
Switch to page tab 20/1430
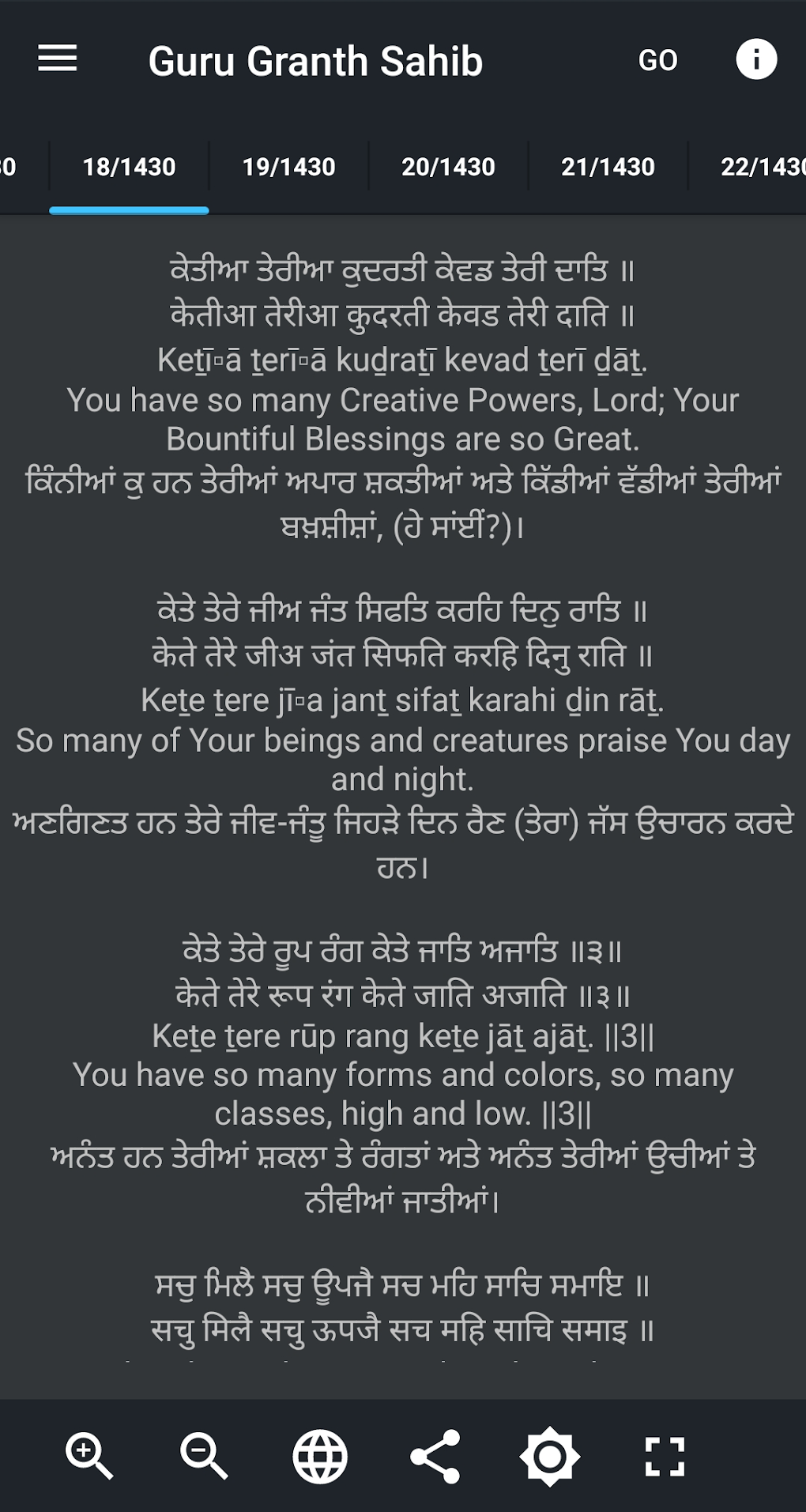[x=448, y=167]
